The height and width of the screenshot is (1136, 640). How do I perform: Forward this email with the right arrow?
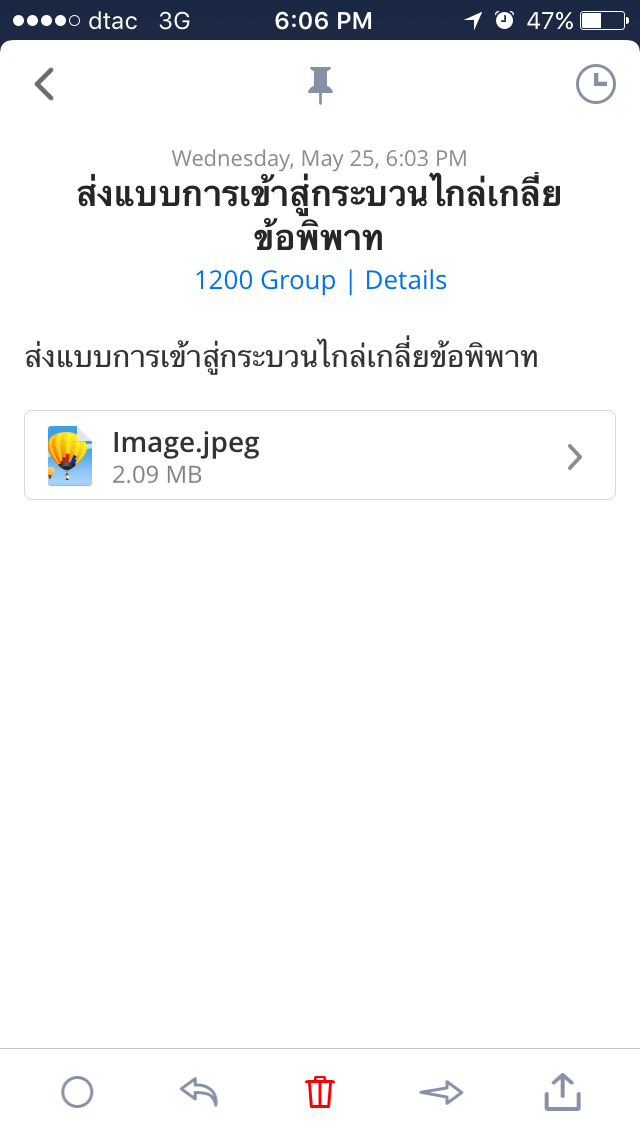(x=441, y=1092)
